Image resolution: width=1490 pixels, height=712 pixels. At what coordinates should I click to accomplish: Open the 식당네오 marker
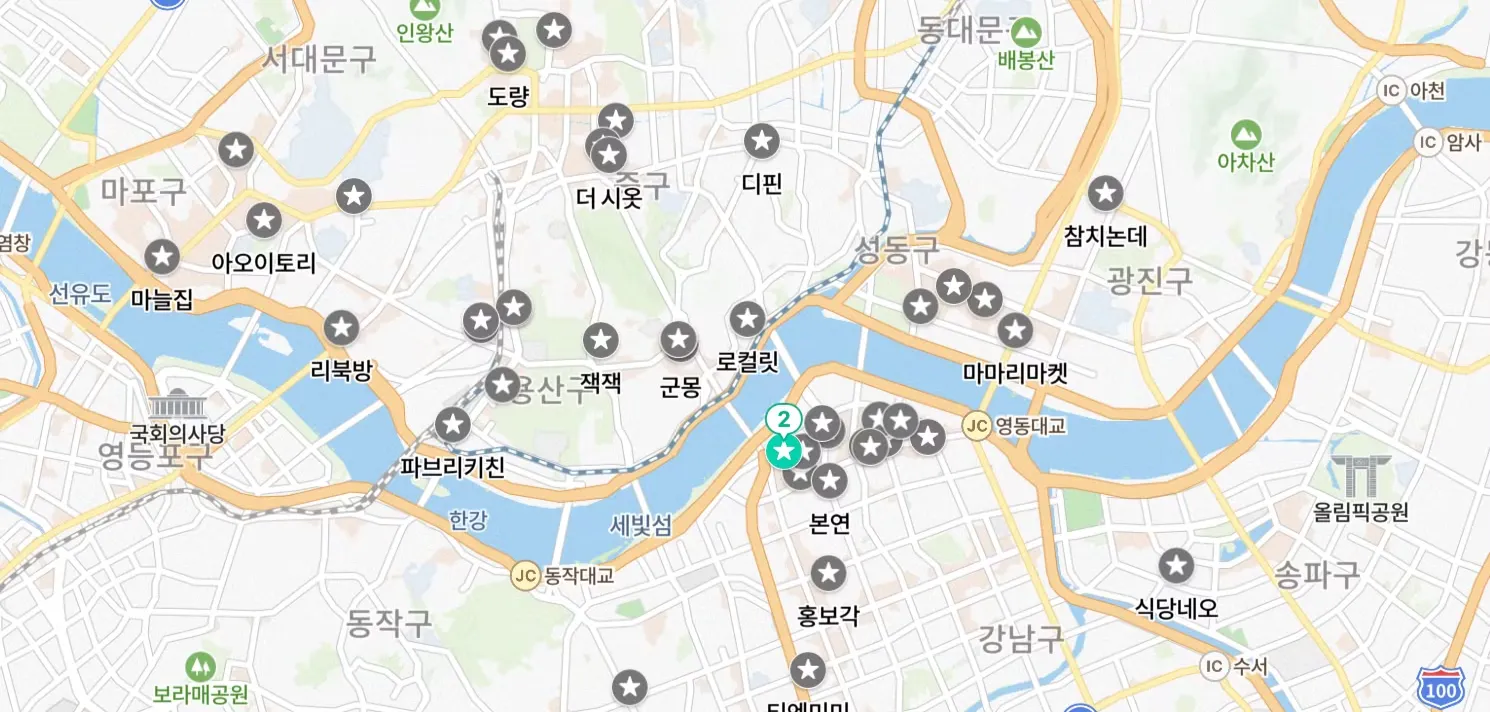point(1176,566)
